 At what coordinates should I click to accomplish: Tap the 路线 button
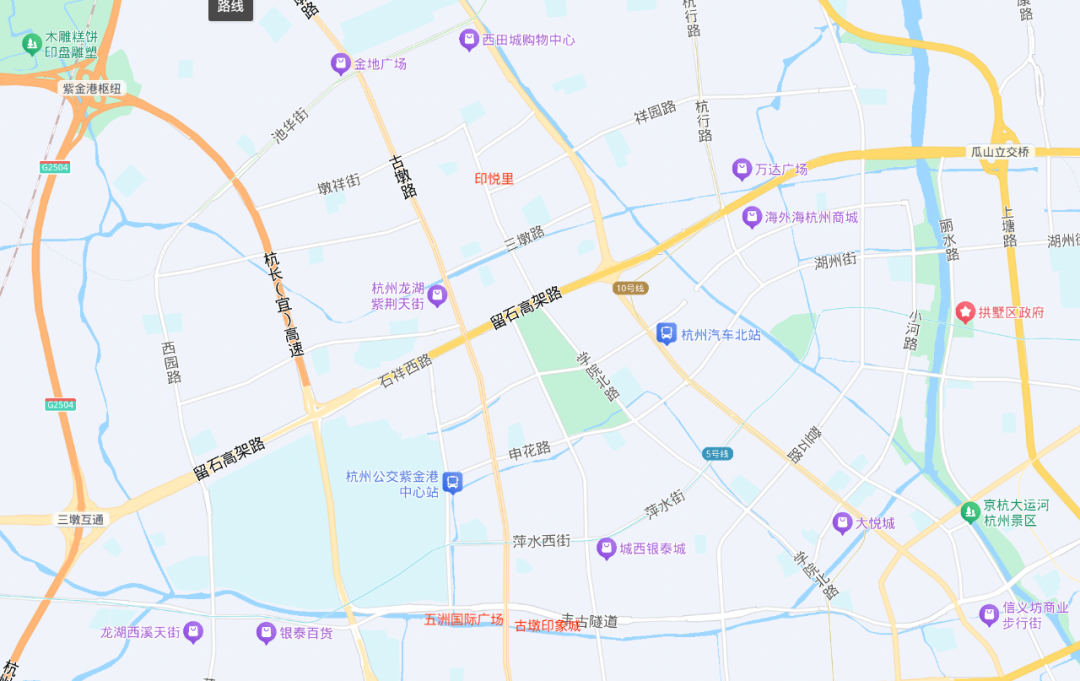click(x=230, y=8)
